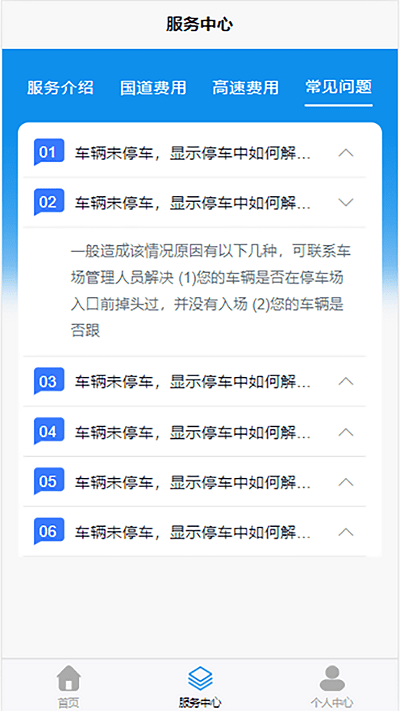400x711 pixels.
Task: Collapse FAQ question 02
Action: coord(195,203)
